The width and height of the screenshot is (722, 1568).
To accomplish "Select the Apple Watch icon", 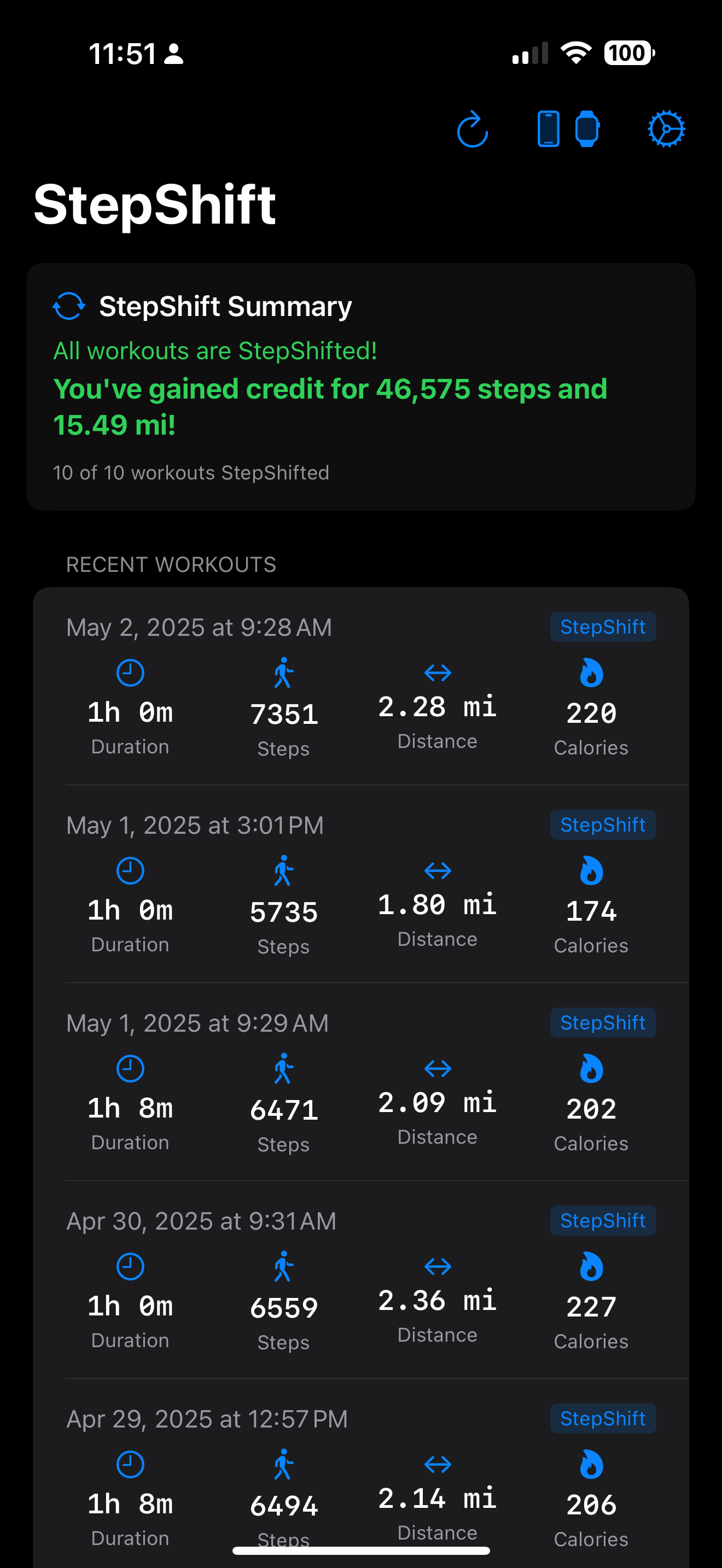I will click(586, 128).
